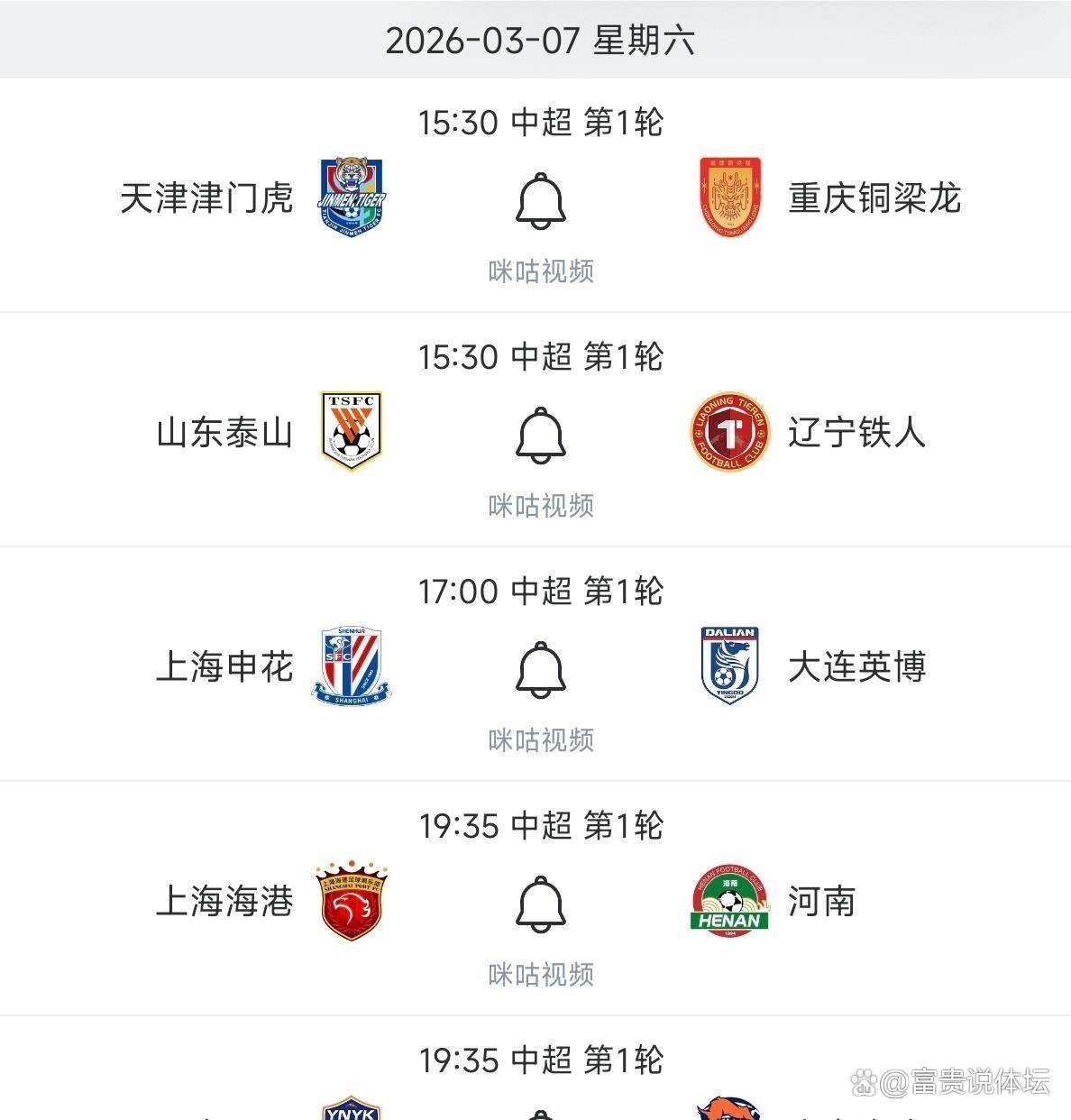Tap reminder bell for 上海海港 vs 河南
Image resolution: width=1071 pixels, height=1120 pixels.
541,904
